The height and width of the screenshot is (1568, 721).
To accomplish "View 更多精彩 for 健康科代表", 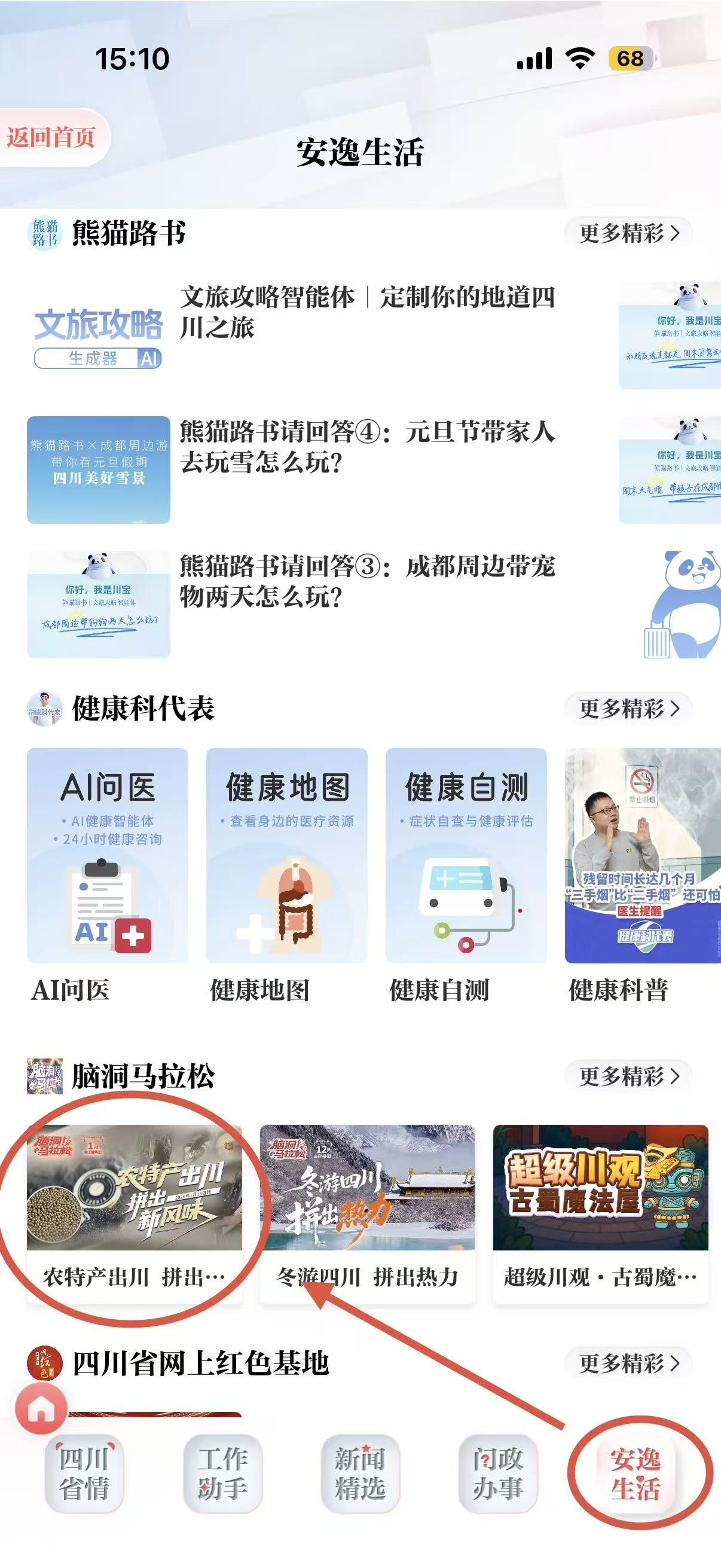I will pos(628,709).
